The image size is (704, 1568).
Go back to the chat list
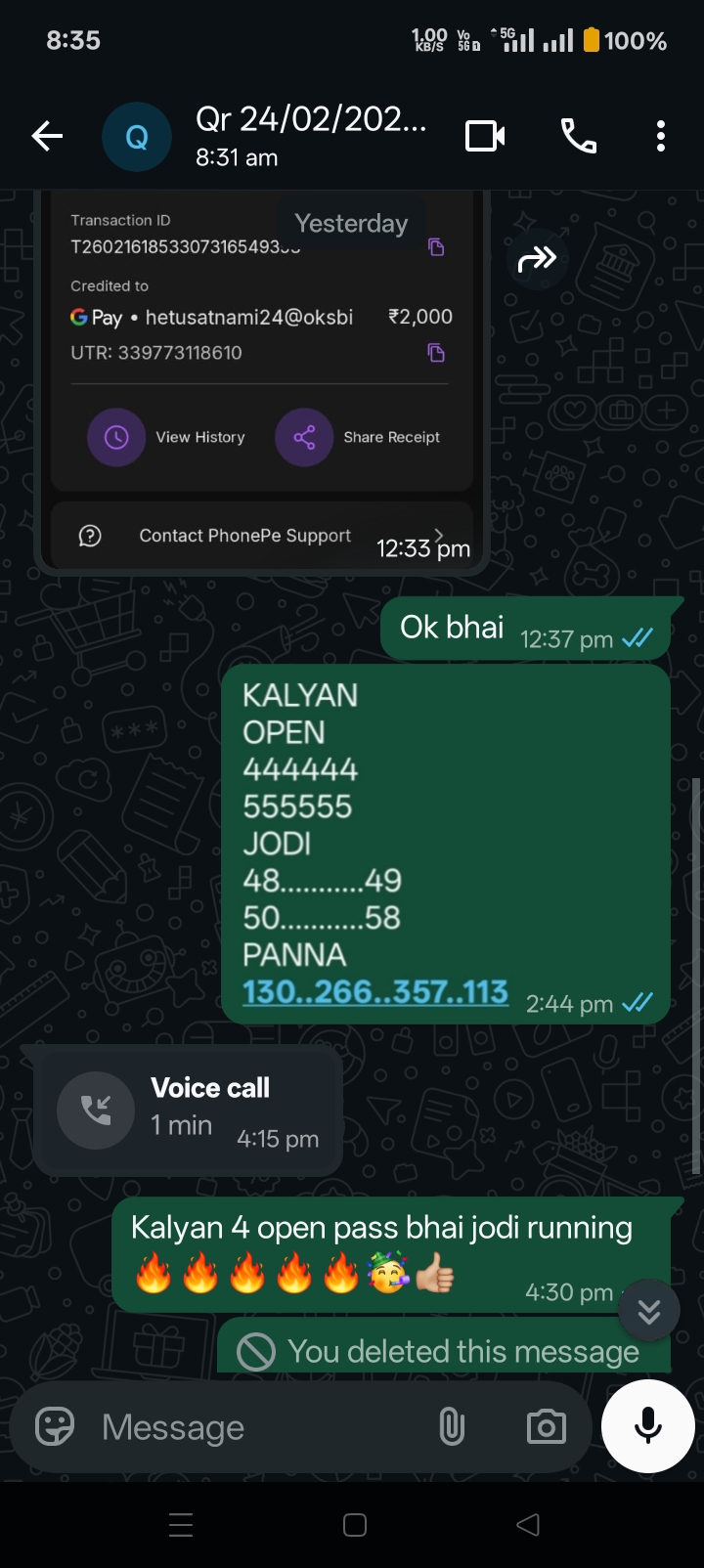(47, 137)
